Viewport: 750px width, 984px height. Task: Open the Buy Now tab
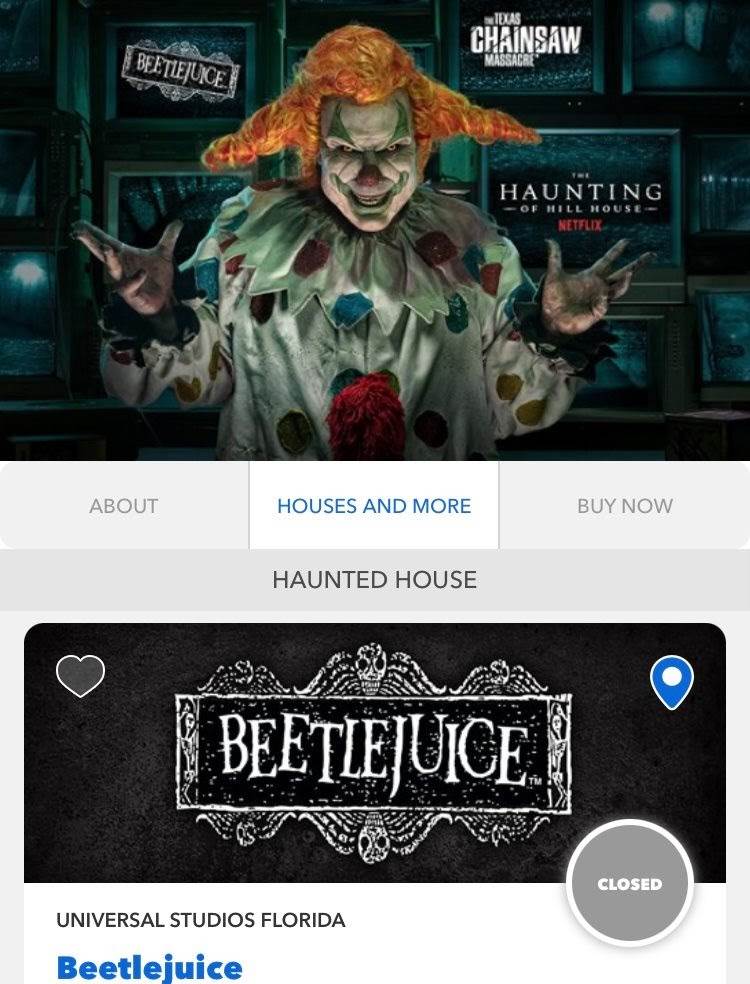624,506
